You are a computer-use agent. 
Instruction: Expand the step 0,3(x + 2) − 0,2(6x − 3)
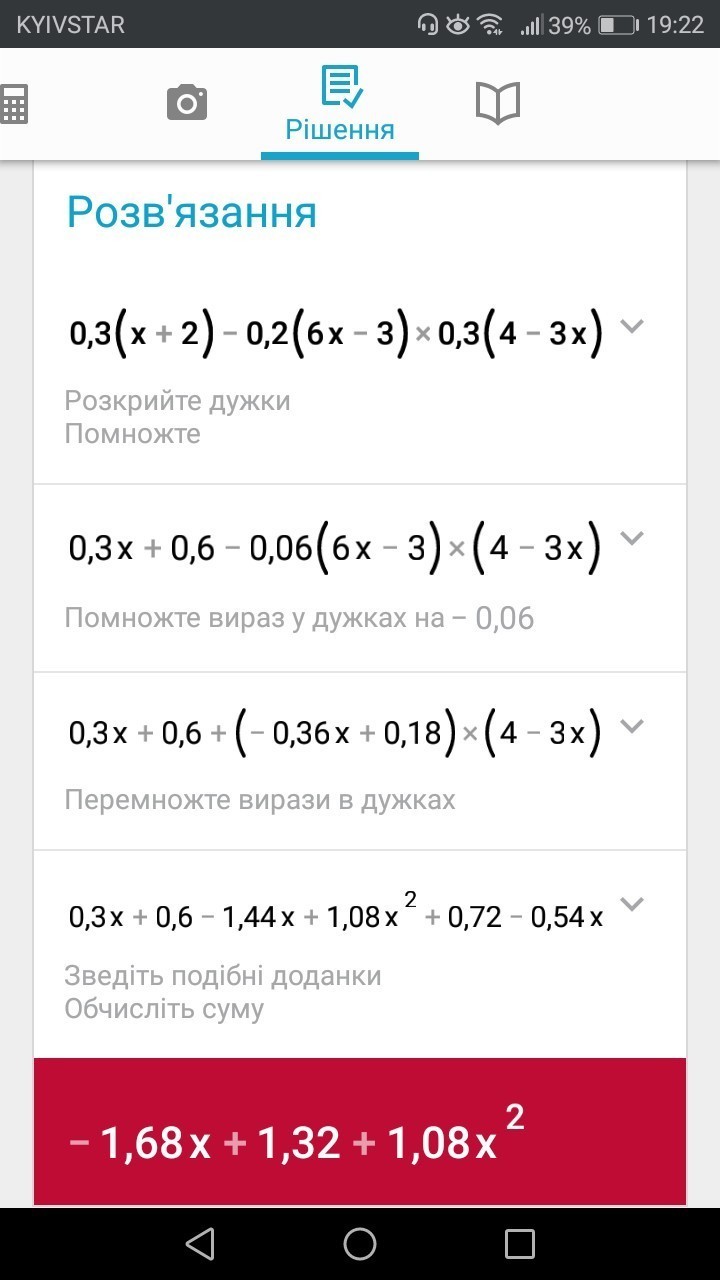pyautogui.click(x=631, y=327)
